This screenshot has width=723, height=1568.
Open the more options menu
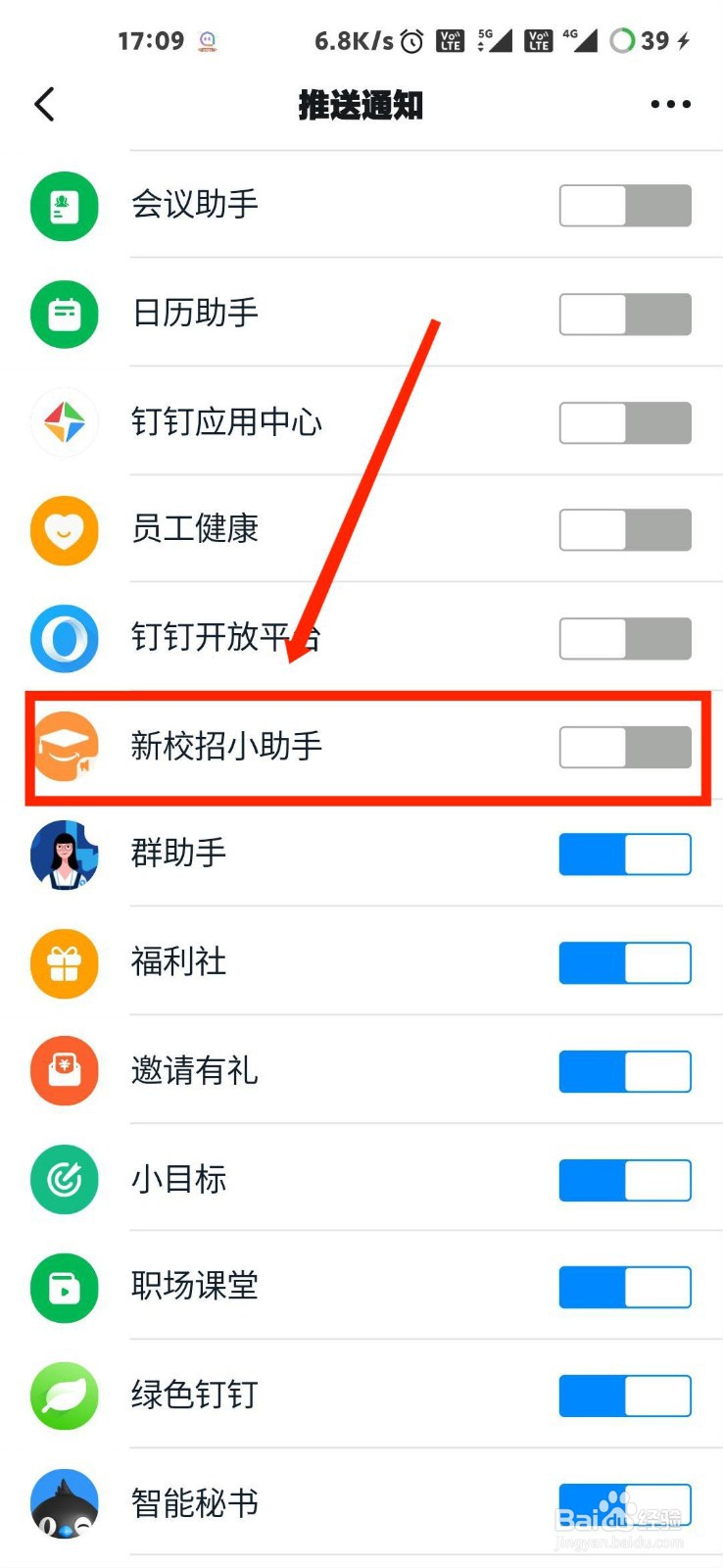point(670,103)
